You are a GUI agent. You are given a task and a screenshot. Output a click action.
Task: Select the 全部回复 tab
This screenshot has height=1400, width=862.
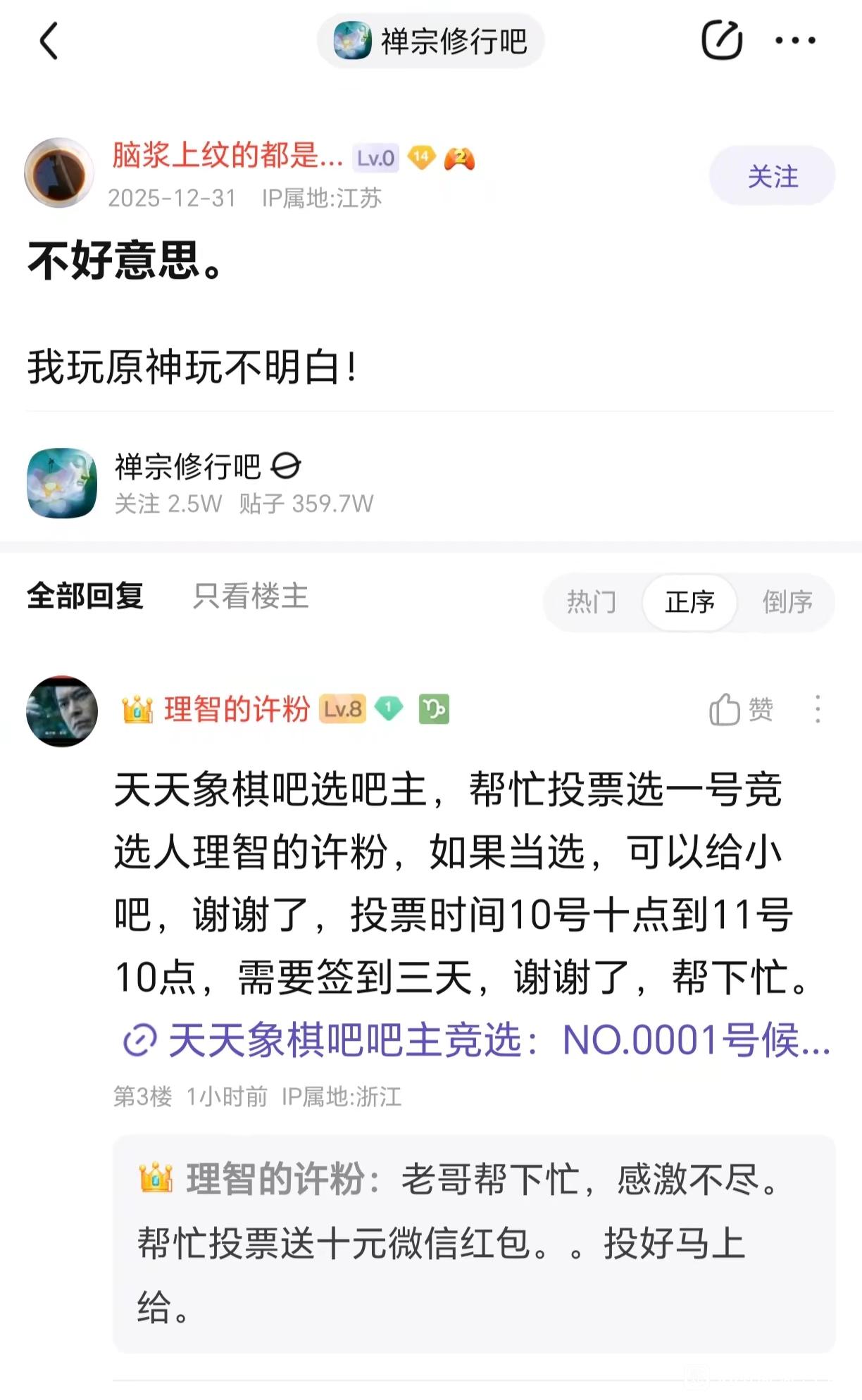(x=85, y=596)
